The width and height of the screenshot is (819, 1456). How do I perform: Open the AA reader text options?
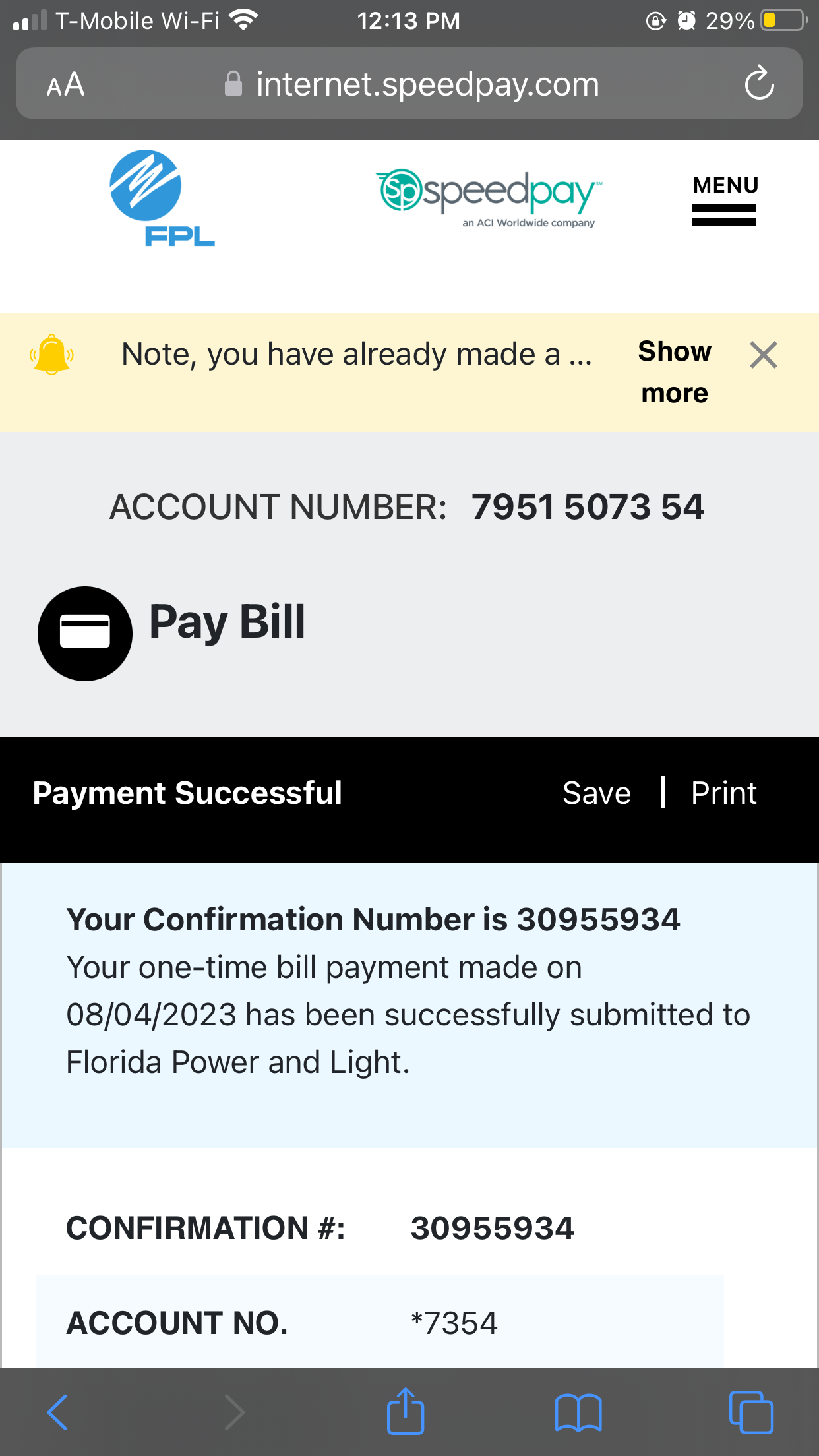click(65, 84)
